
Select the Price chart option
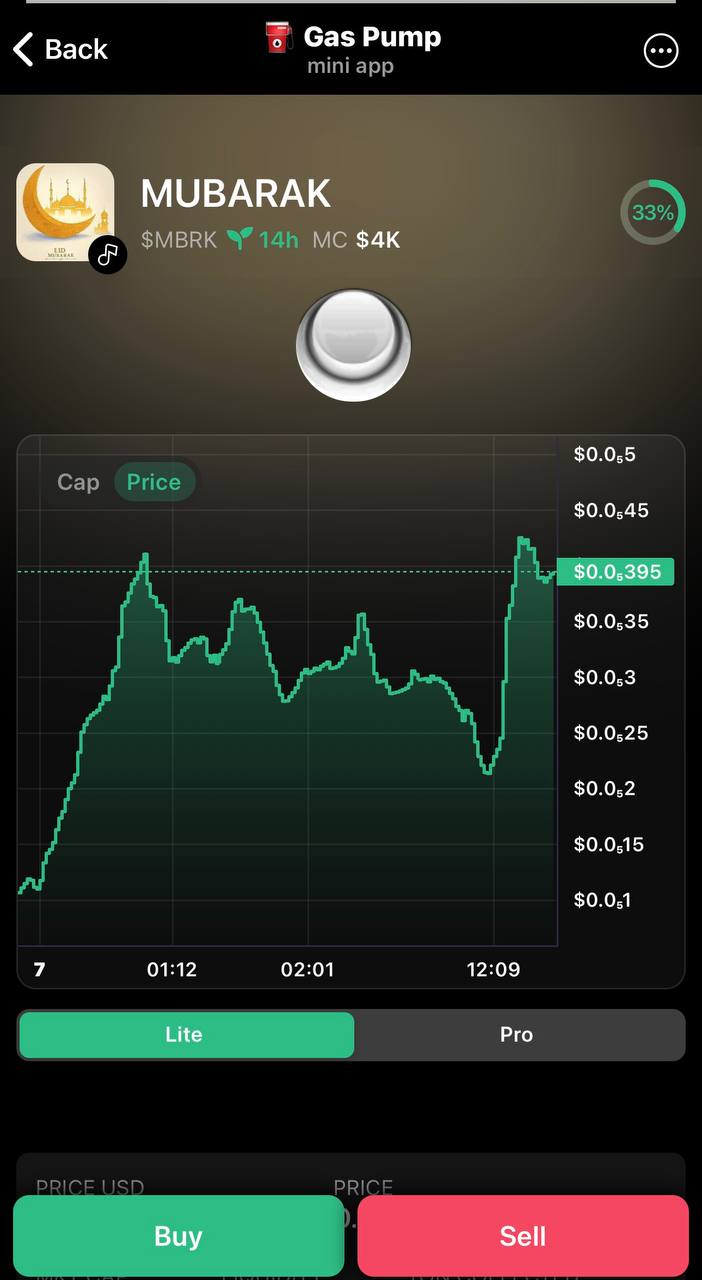(154, 482)
